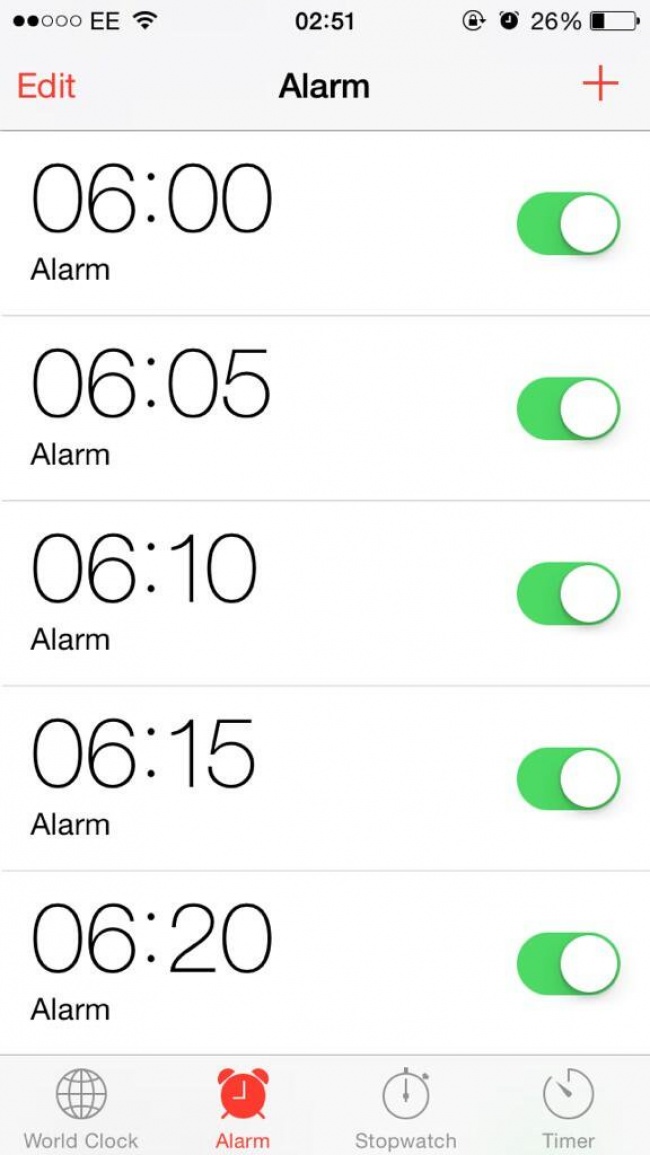Turn off the 06:00 alarm

pyautogui.click(x=568, y=224)
